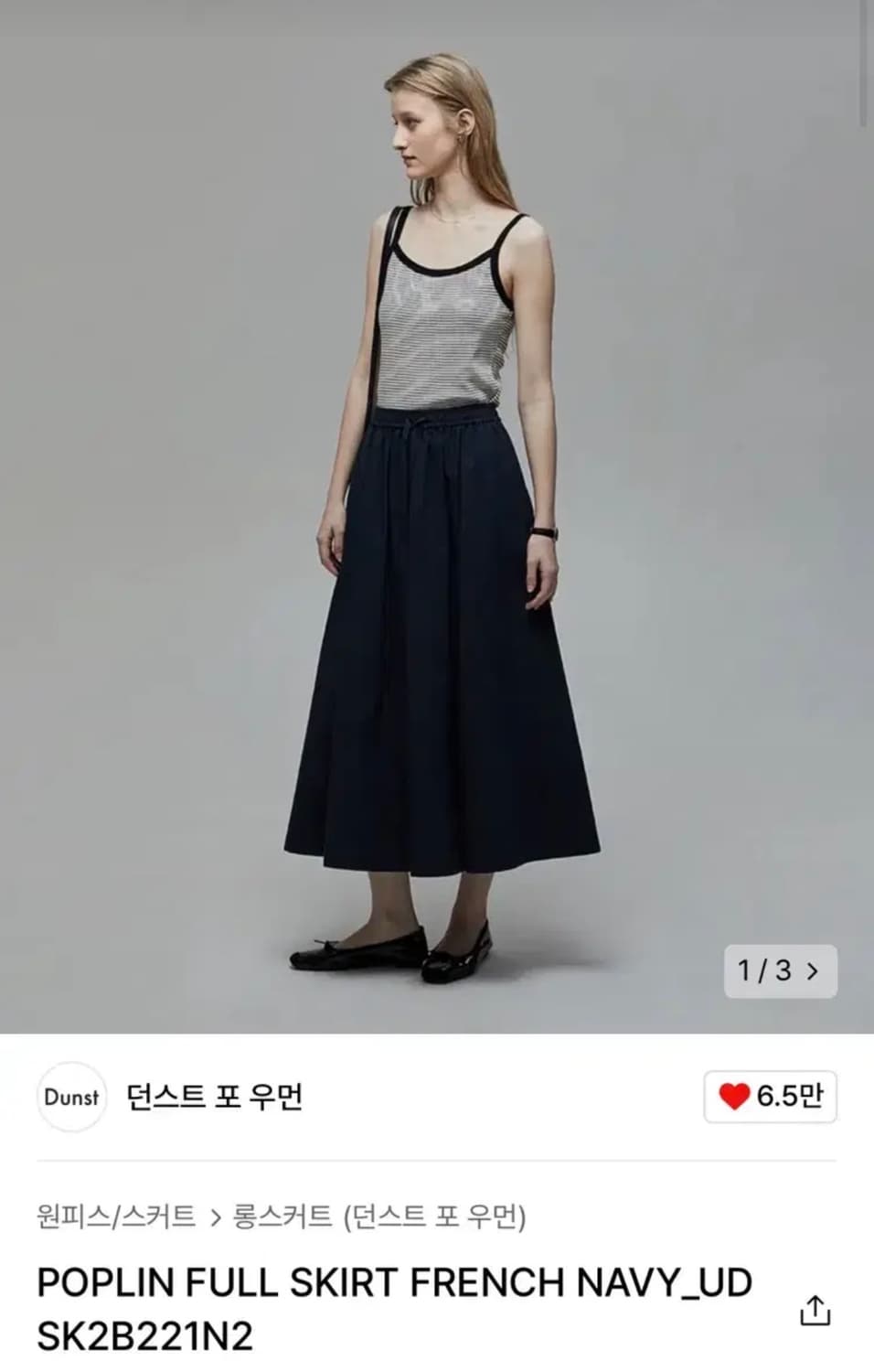Tap the Dunst text inside the logo circle
The image size is (874, 1372).
[x=72, y=1097]
